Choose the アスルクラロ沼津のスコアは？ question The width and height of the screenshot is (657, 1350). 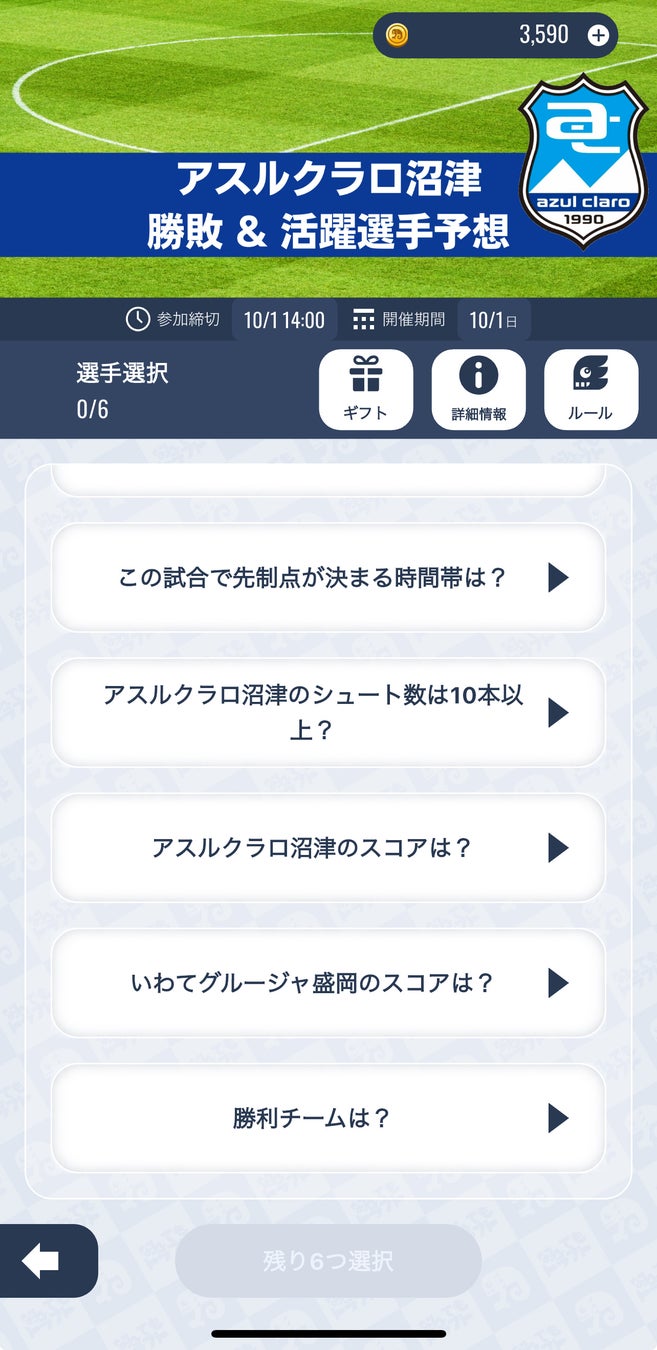328,848
